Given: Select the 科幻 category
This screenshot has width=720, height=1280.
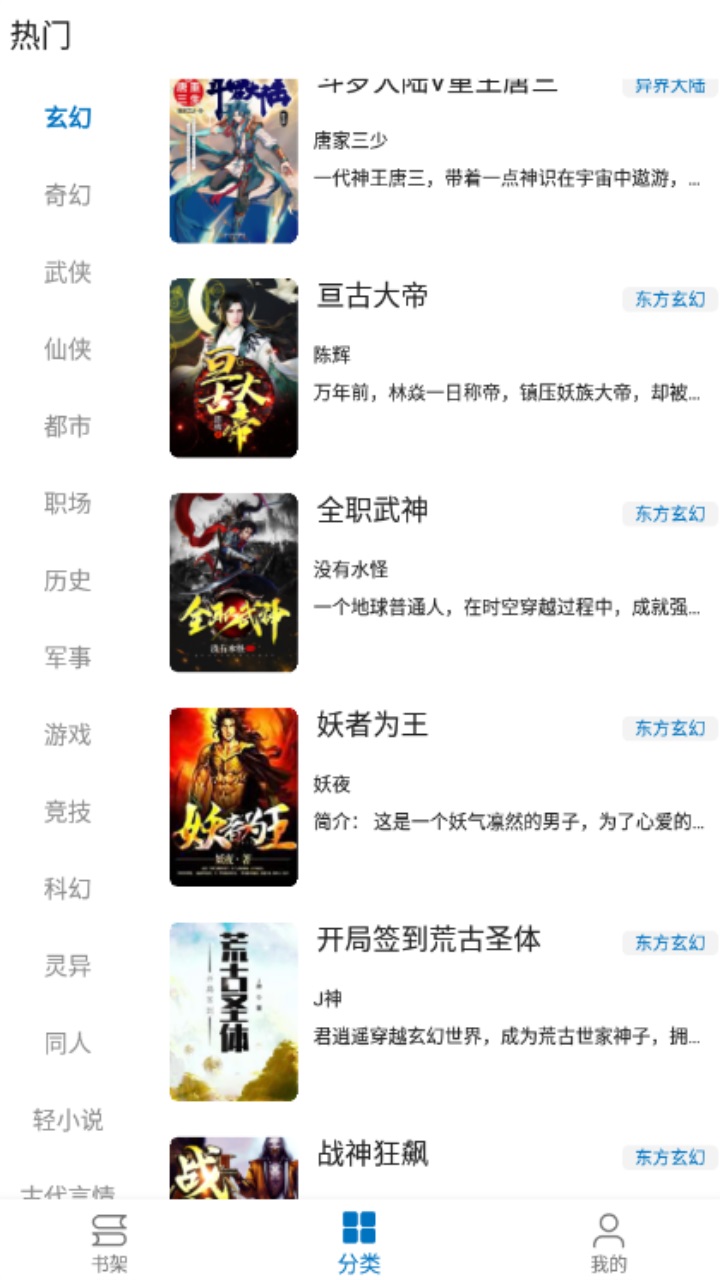Looking at the screenshot, I should (68, 889).
